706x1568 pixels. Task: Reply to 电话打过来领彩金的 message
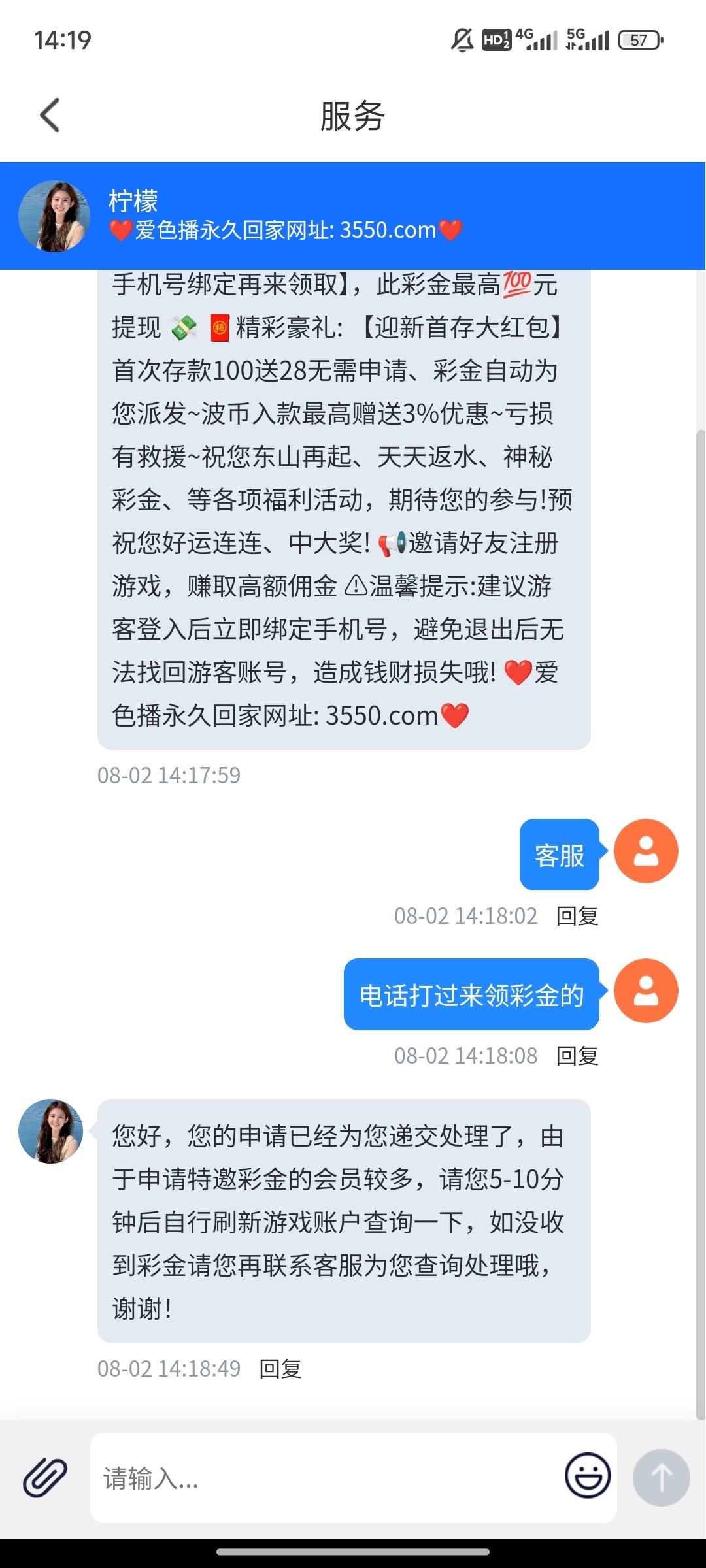pos(577,1056)
